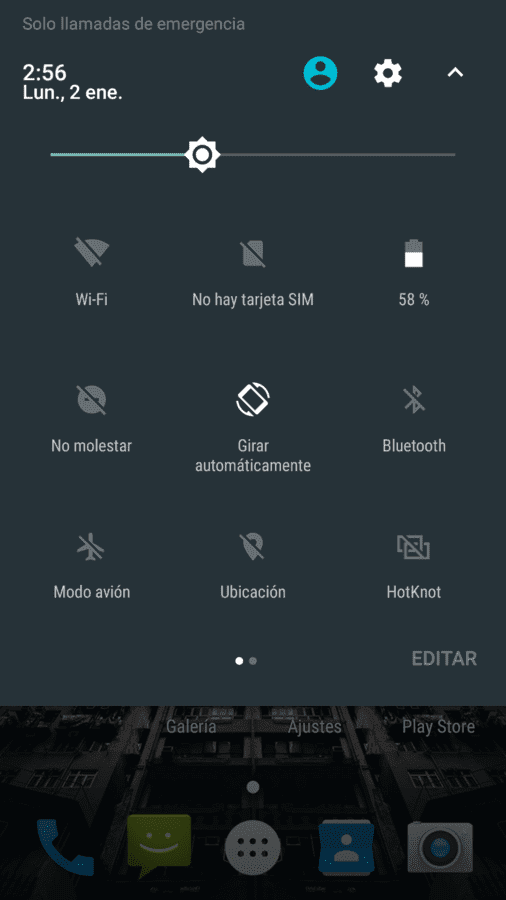Go to second quick settings page dot

(x=253, y=661)
